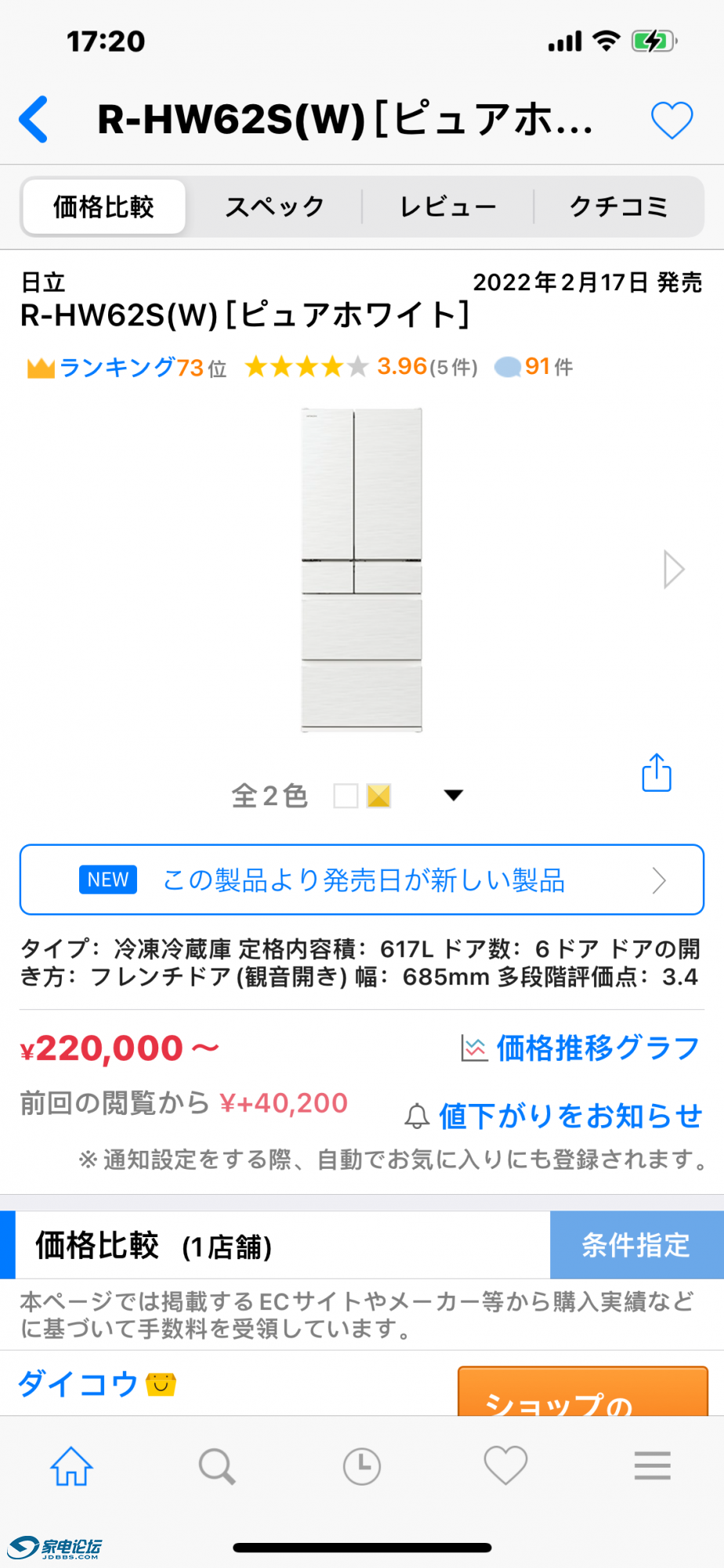Open the 価格推移グラフ
724x1568 pixels.
pyautogui.click(x=581, y=1048)
